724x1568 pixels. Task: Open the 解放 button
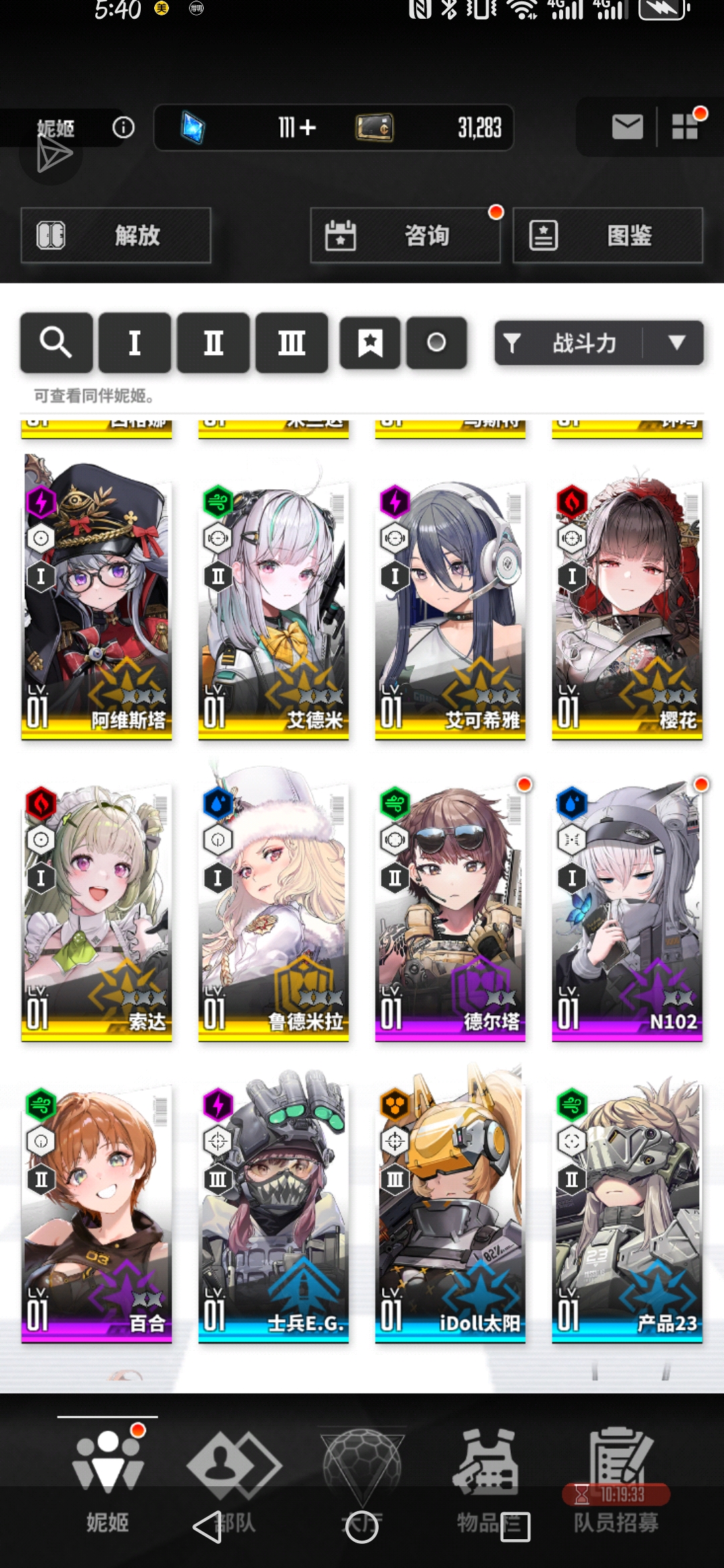point(116,235)
